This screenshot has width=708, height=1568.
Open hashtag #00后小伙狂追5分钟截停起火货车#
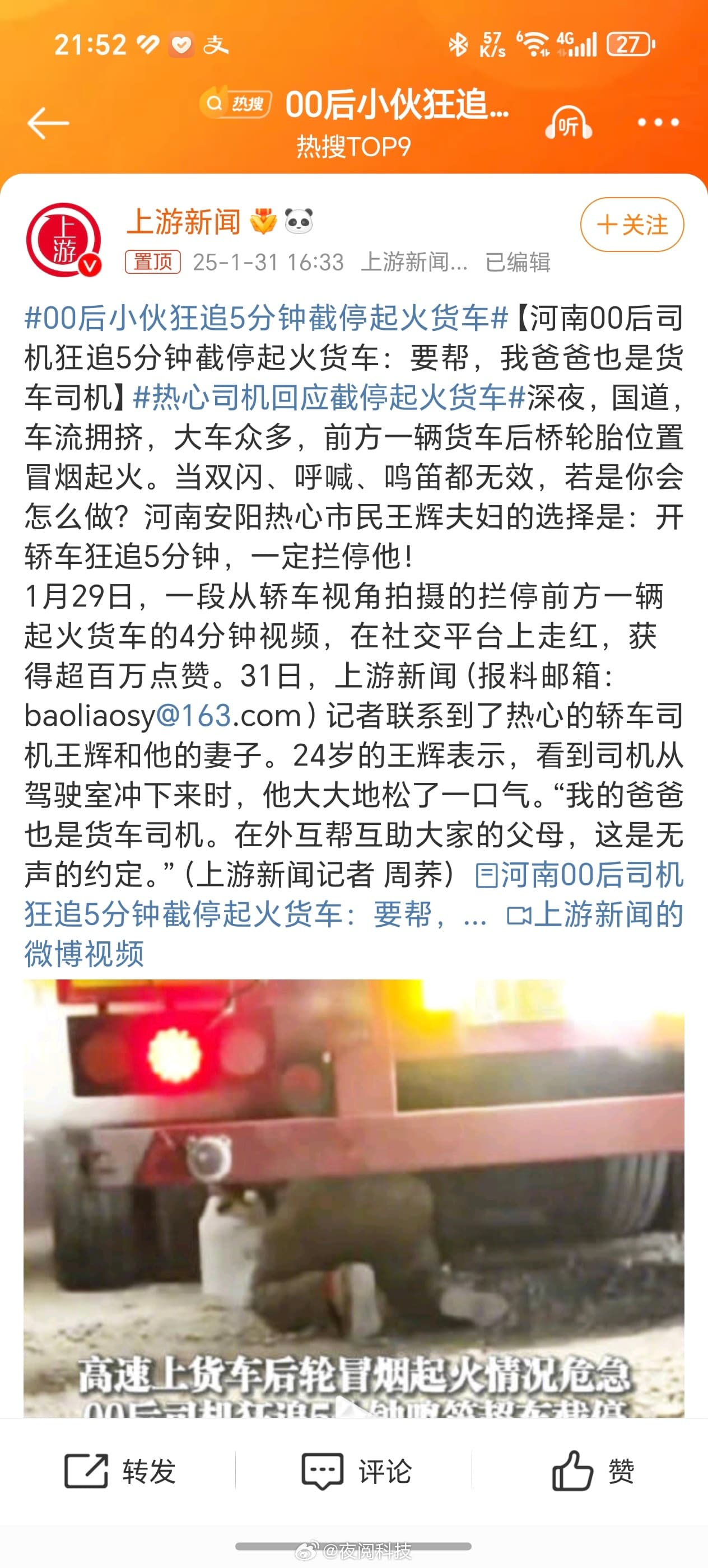266,318
